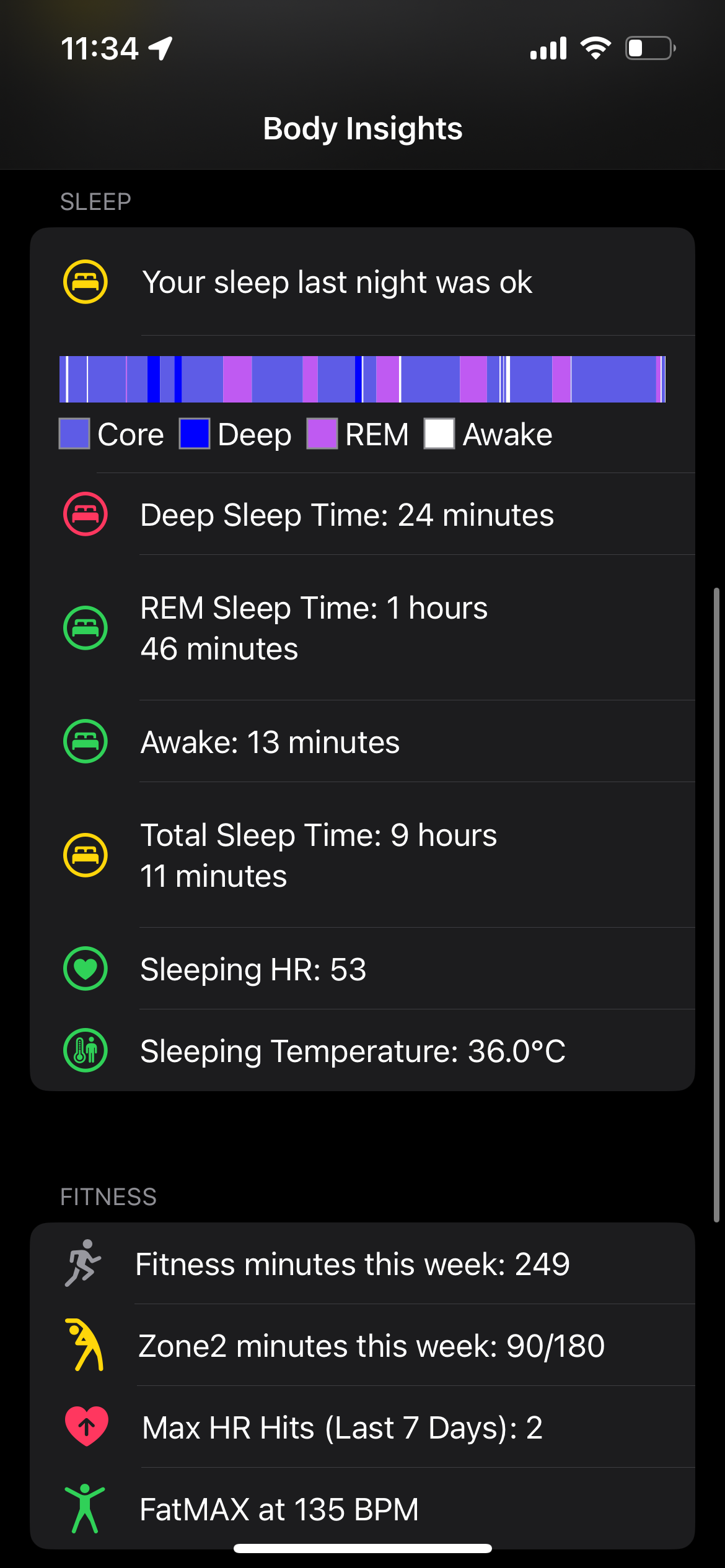
Task: Open the FatMAX at 135 BPM row
Action: point(362,1509)
